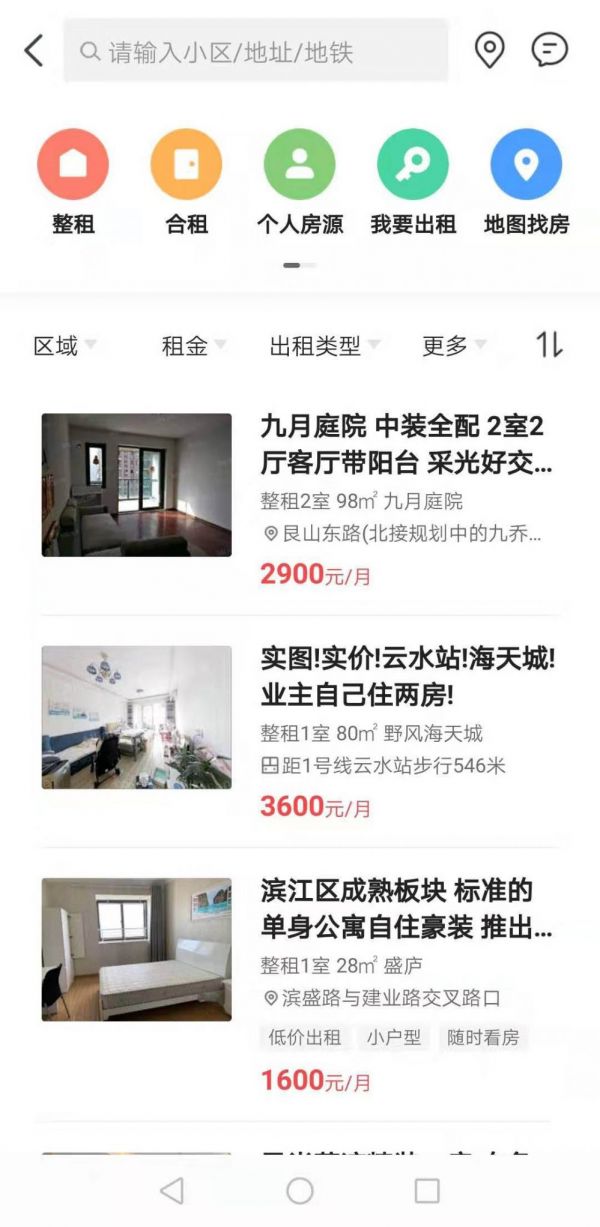Select the 合租 category
The height and width of the screenshot is (1227, 600).
(186, 182)
